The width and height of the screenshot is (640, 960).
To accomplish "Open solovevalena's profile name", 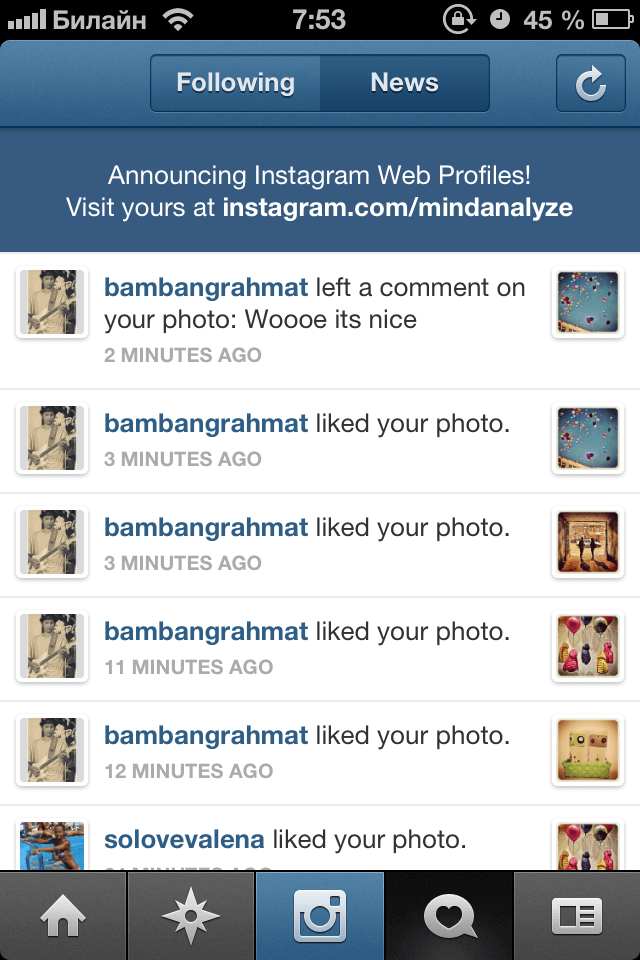I will tap(185, 839).
